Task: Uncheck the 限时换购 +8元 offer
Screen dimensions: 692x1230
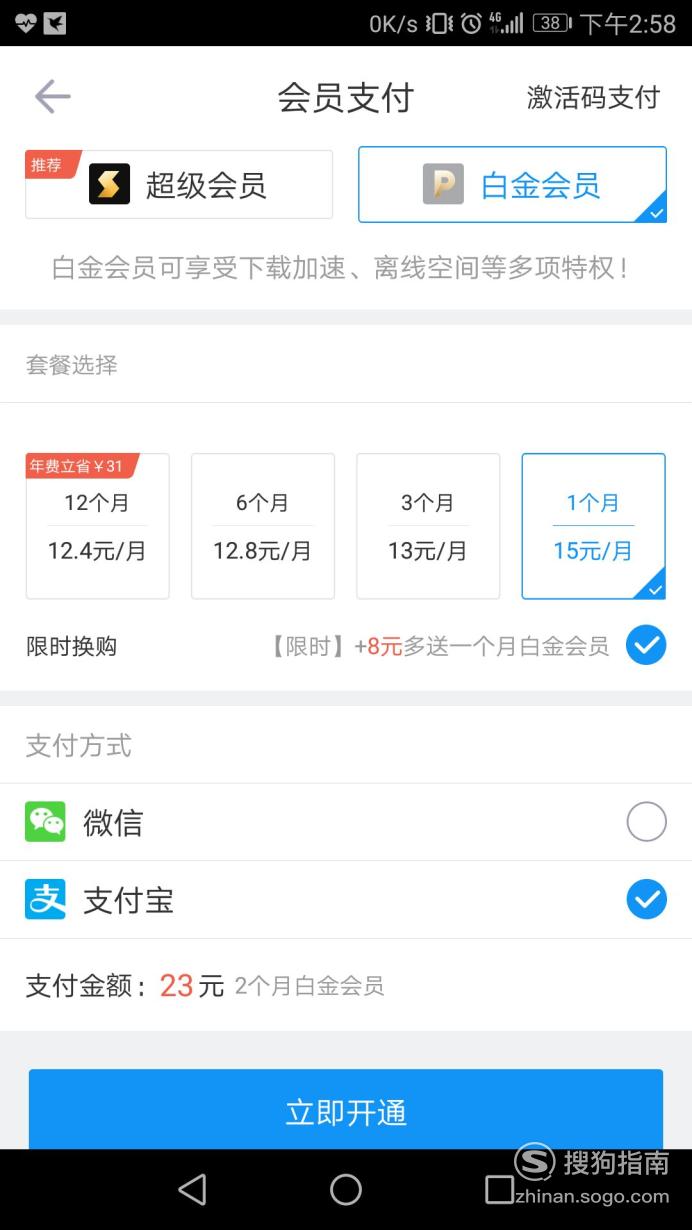Action: [x=646, y=646]
